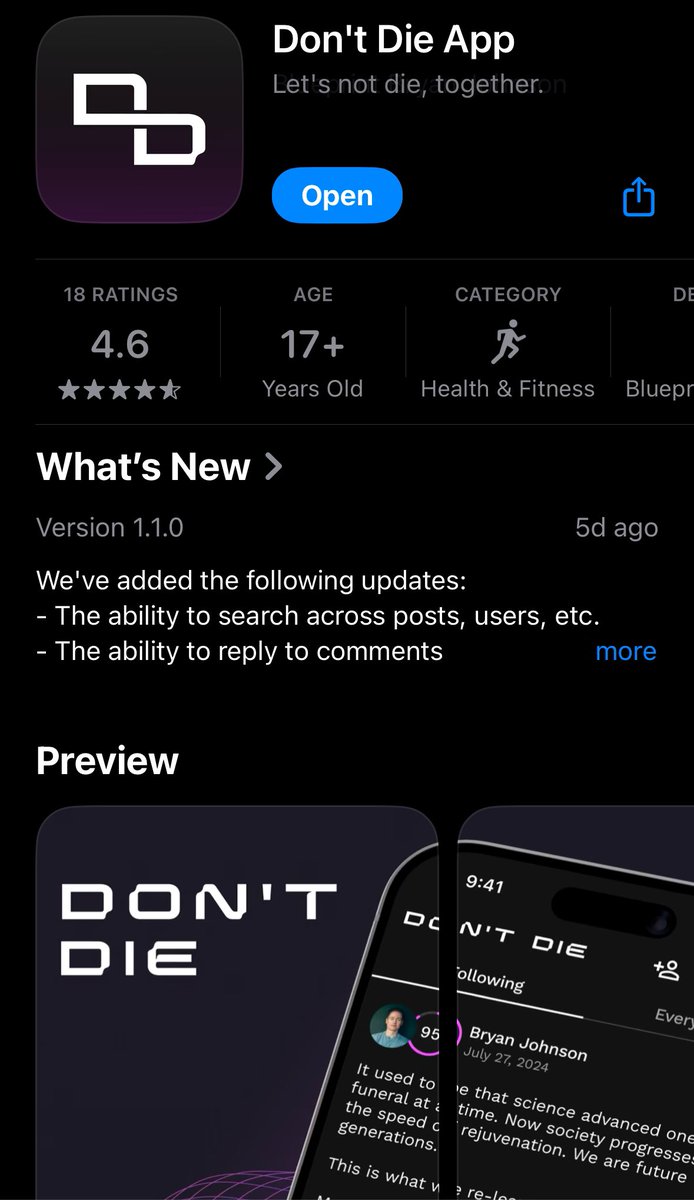Screen dimensions: 694x1200
Task: Open the Health & Fitness category
Action: coord(507,345)
